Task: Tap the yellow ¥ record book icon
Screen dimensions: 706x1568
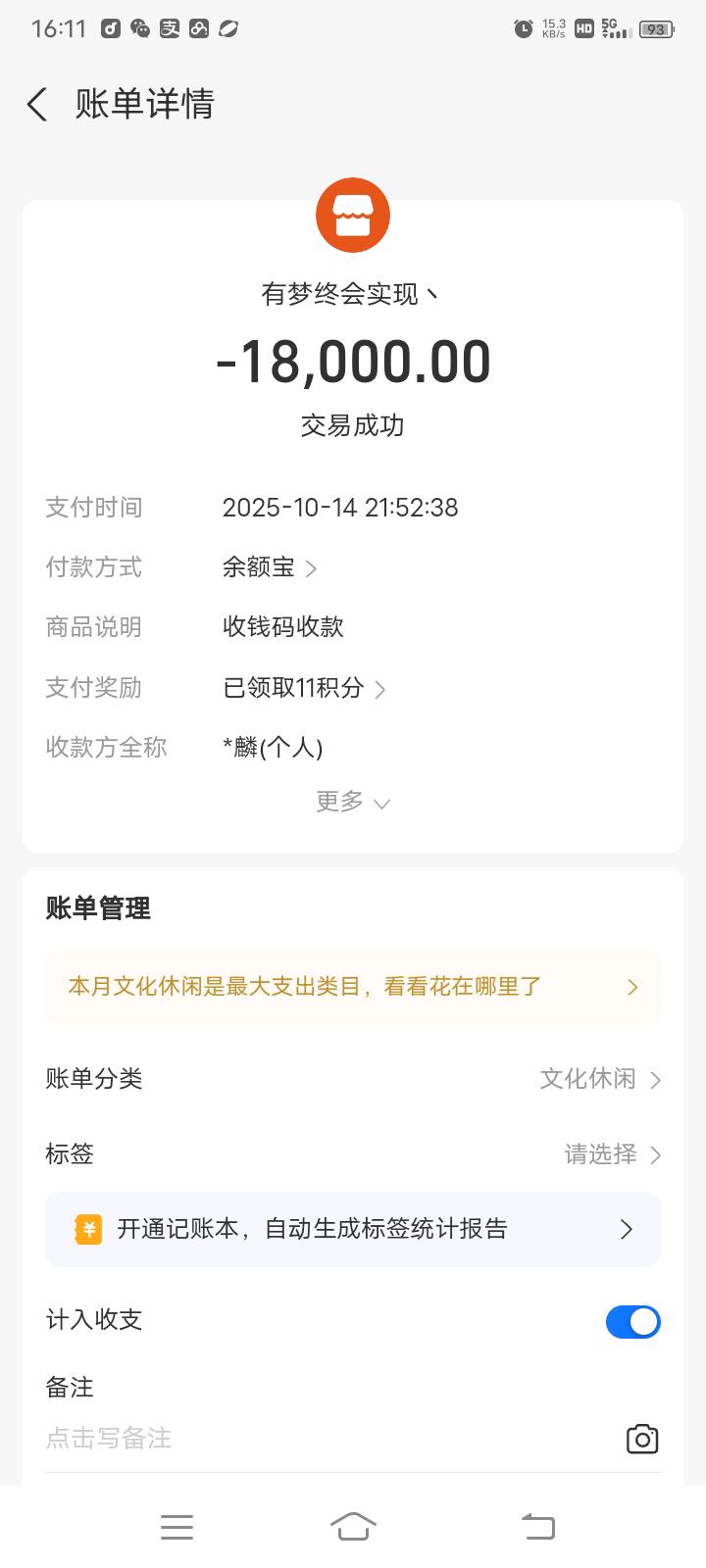Action: click(87, 1229)
